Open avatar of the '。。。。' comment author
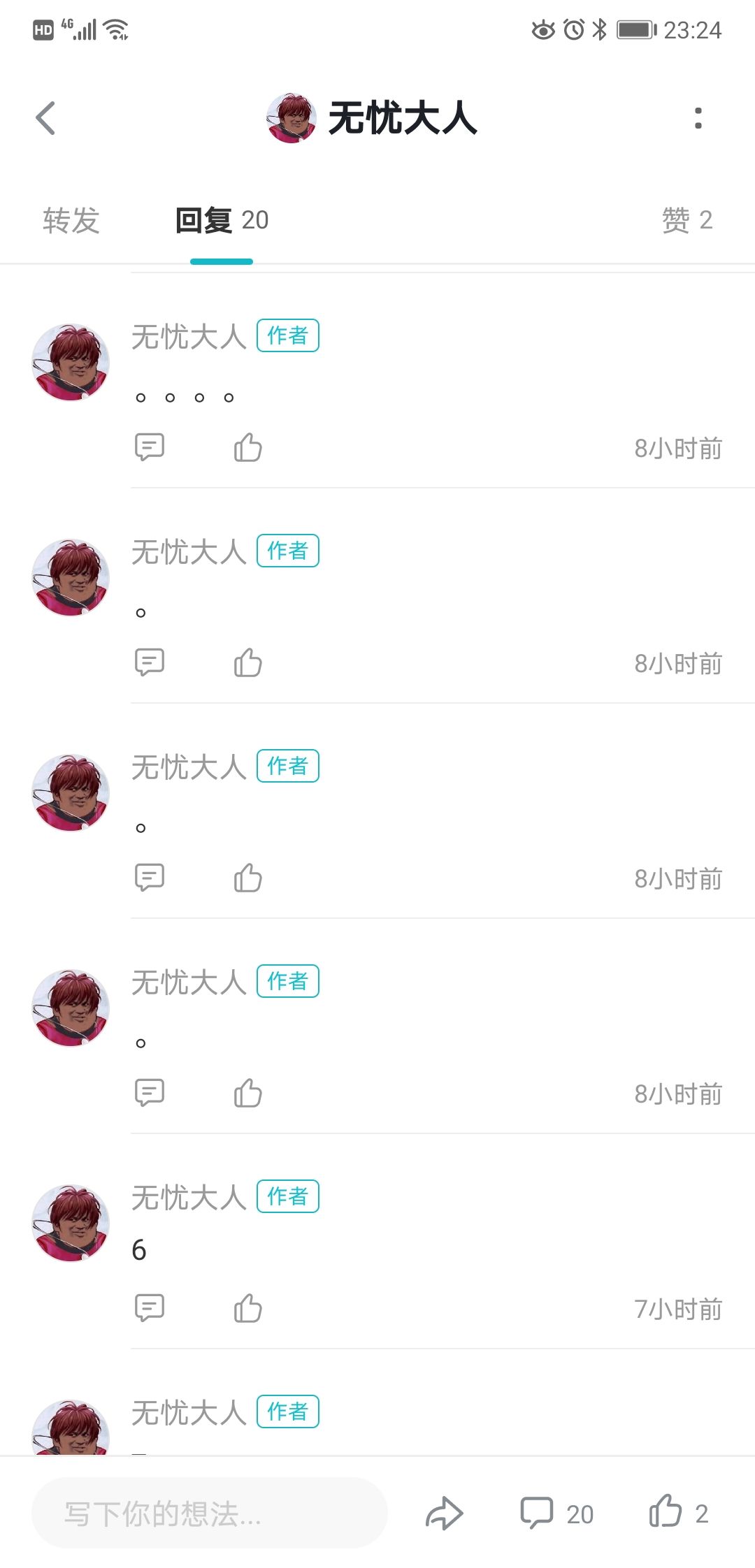 coord(71,362)
